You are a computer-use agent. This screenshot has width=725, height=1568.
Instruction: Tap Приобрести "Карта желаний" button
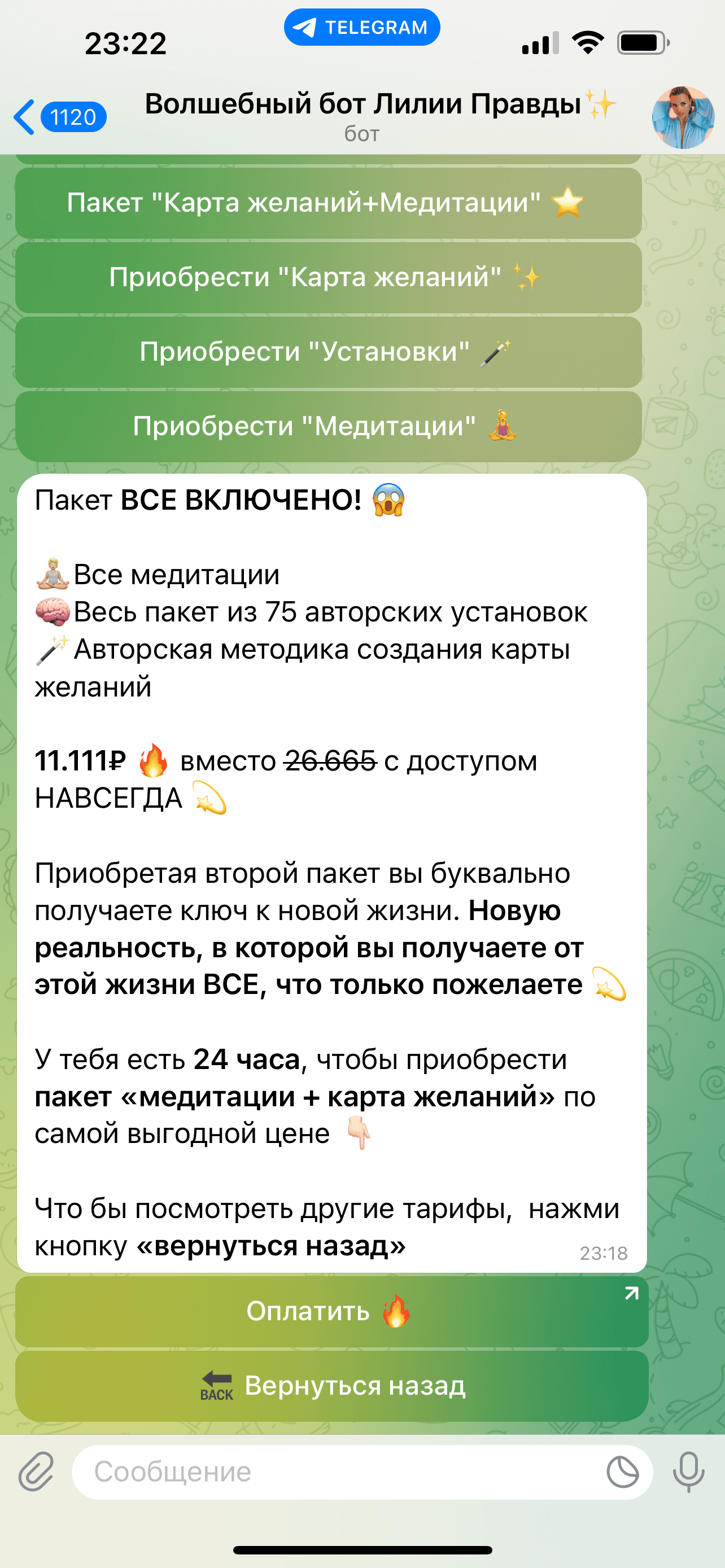pyautogui.click(x=328, y=278)
